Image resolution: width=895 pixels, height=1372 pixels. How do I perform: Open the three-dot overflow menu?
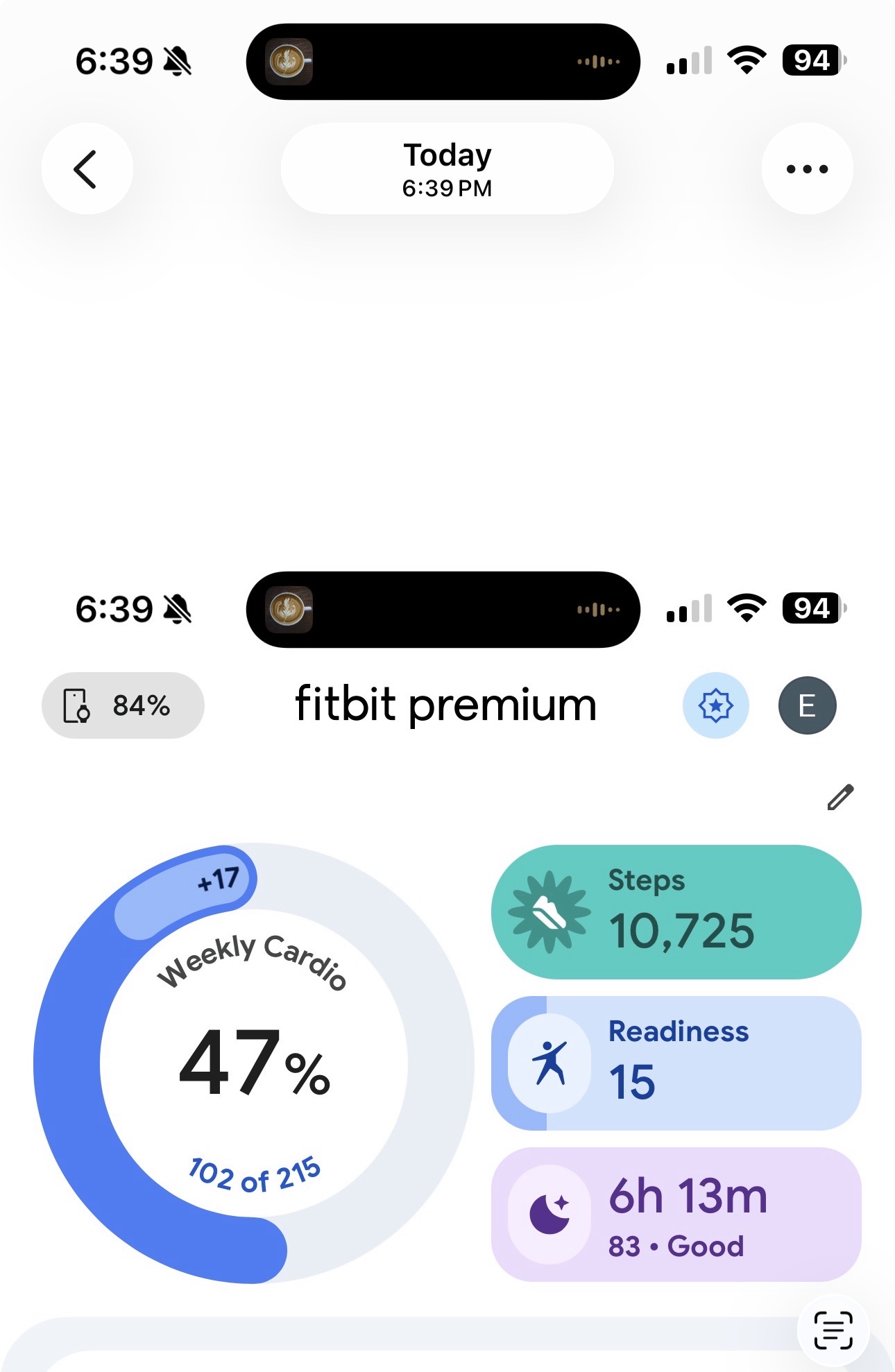coord(807,169)
